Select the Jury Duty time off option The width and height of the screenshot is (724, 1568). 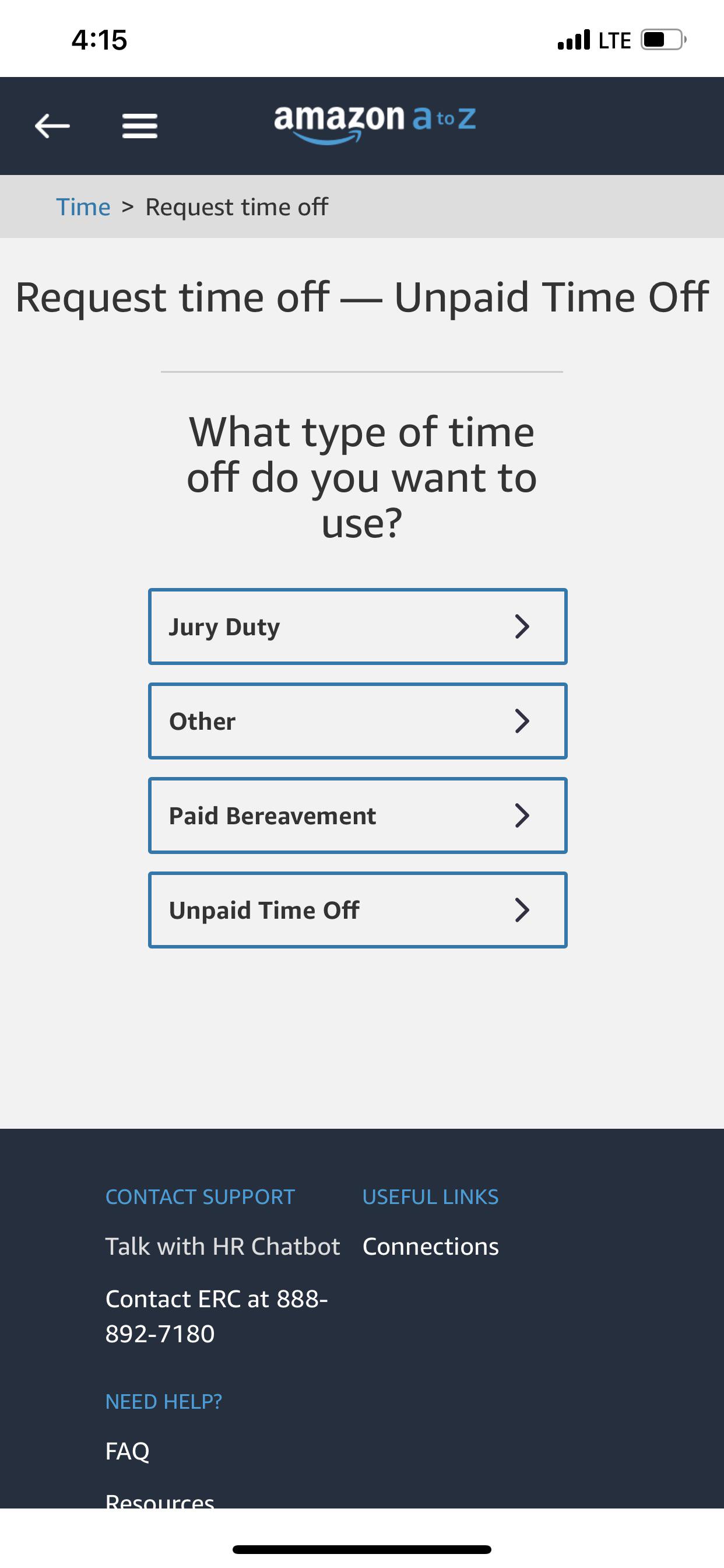click(358, 626)
